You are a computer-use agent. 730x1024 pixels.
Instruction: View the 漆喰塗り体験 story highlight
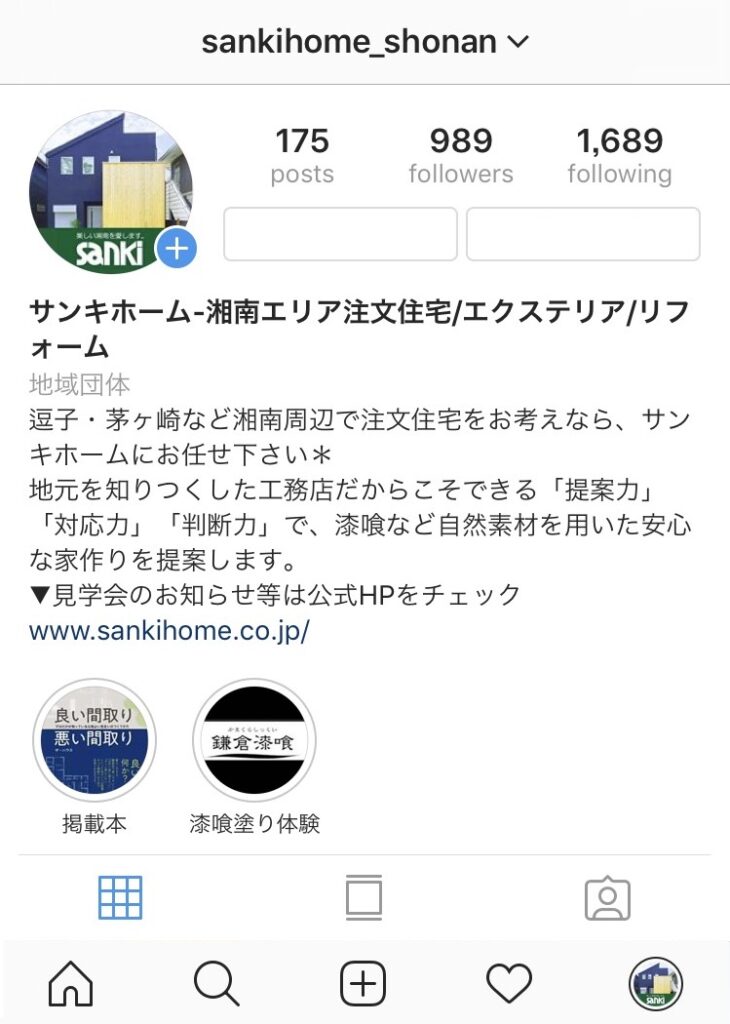(x=254, y=740)
